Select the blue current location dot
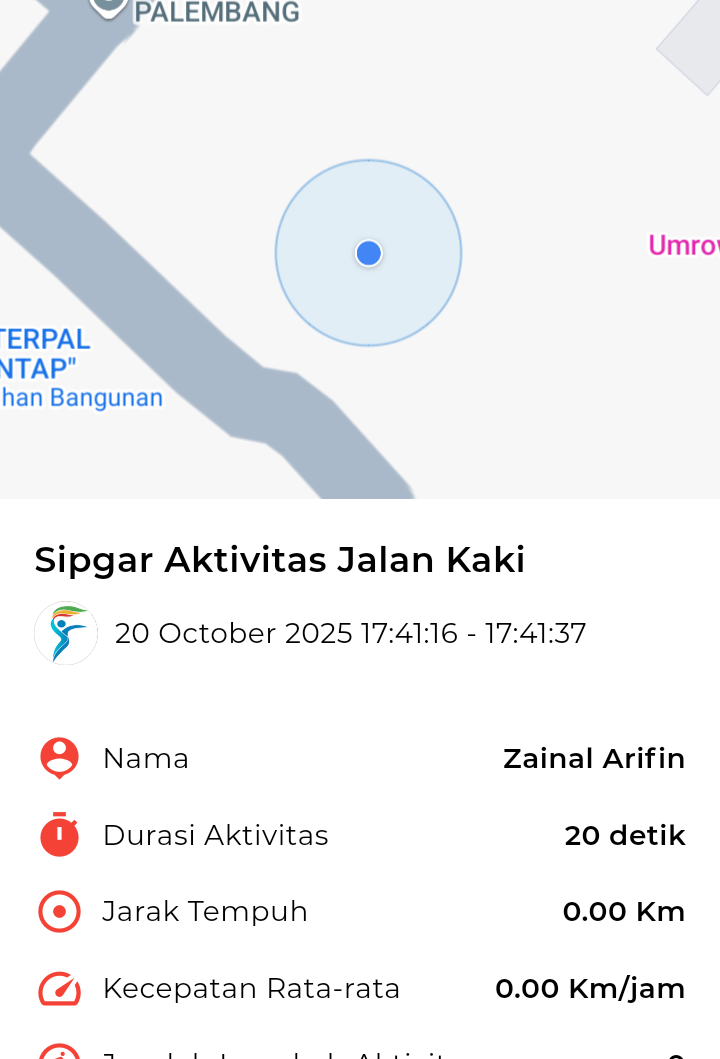Viewport: 720px width, 1059px height. tap(369, 253)
